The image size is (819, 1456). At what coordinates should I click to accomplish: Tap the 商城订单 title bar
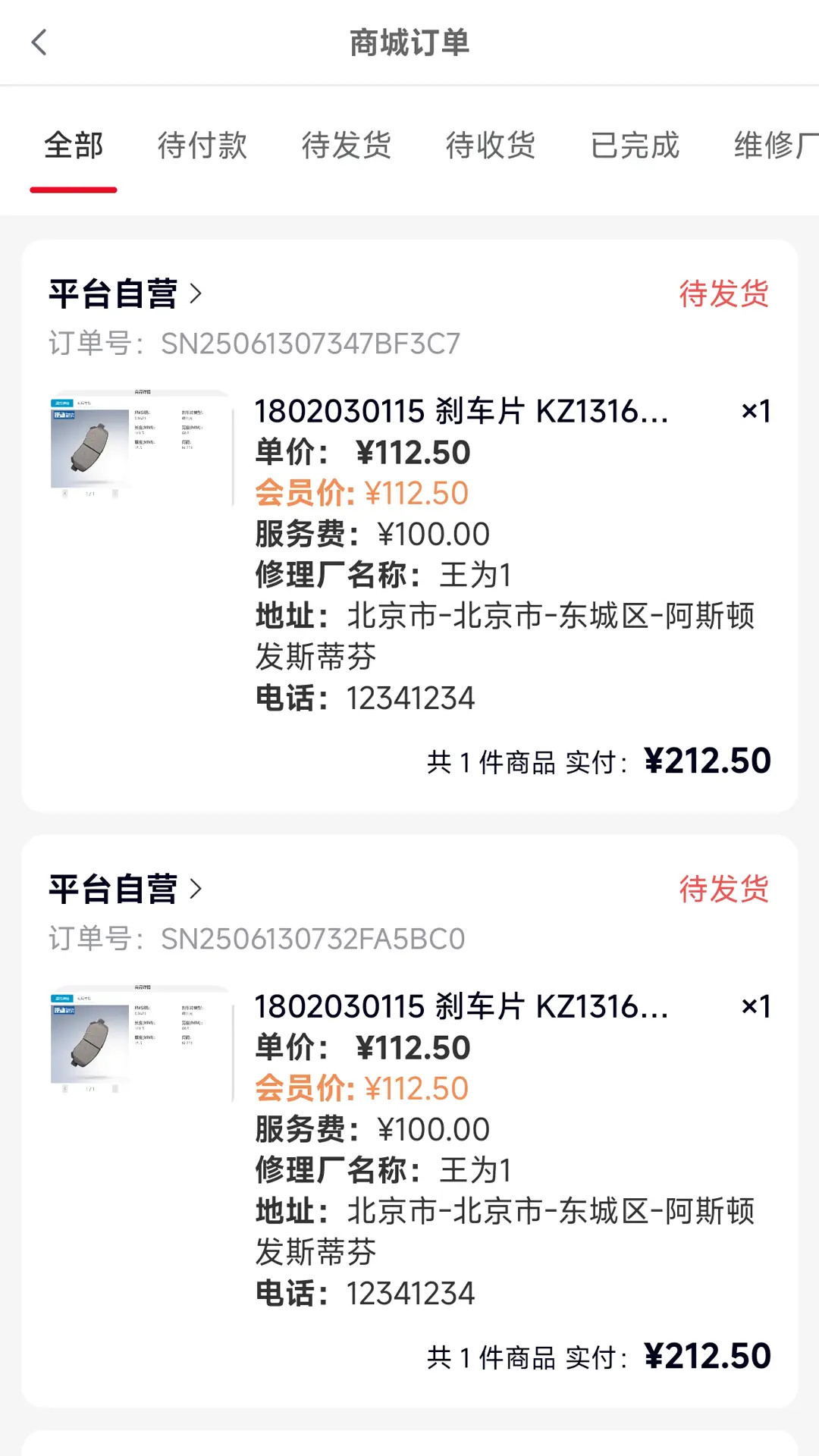pos(409,43)
